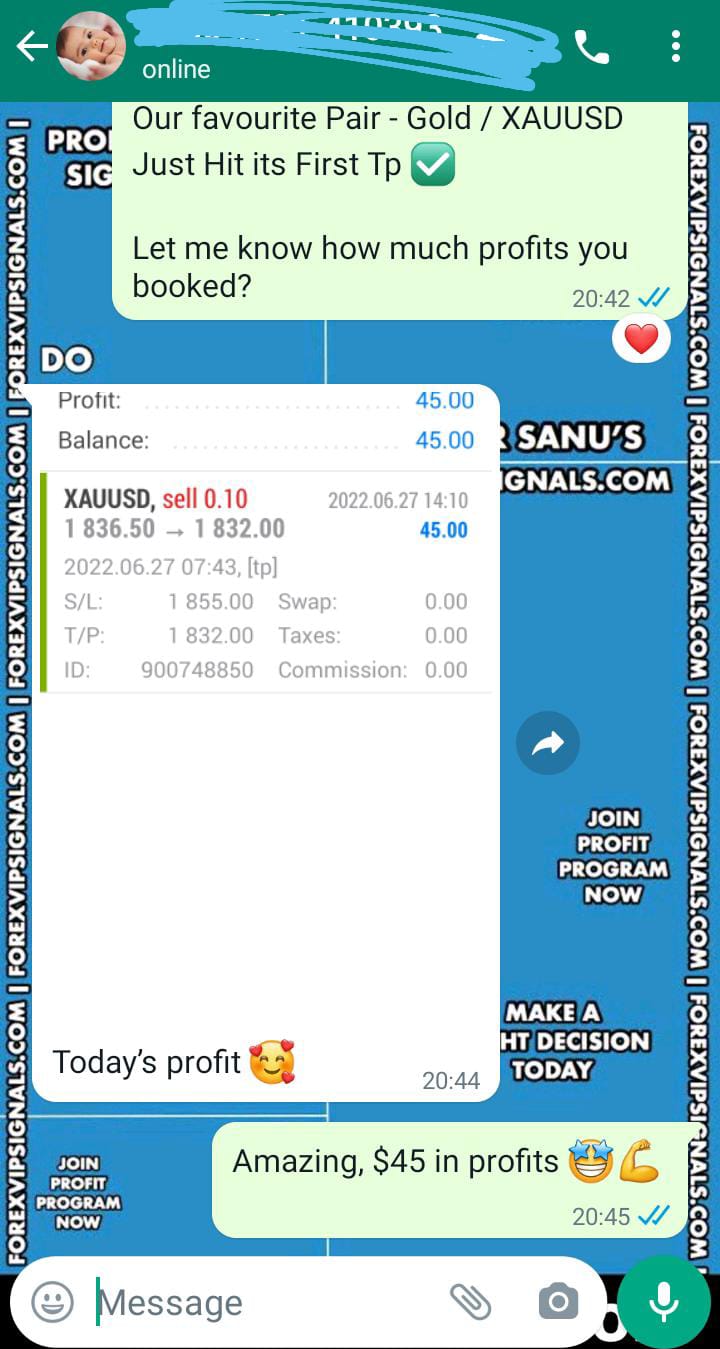View the heart reaction on the message
The width and height of the screenshot is (720, 1349).
point(641,340)
